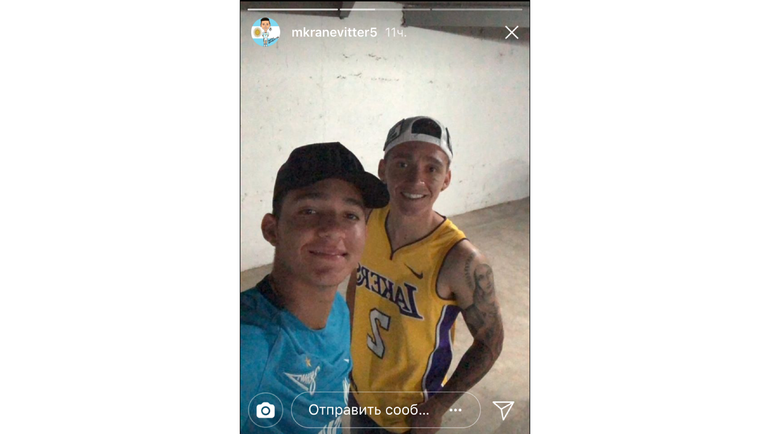Share the story via paper plane icon
The width and height of the screenshot is (770, 434).
pos(503,410)
